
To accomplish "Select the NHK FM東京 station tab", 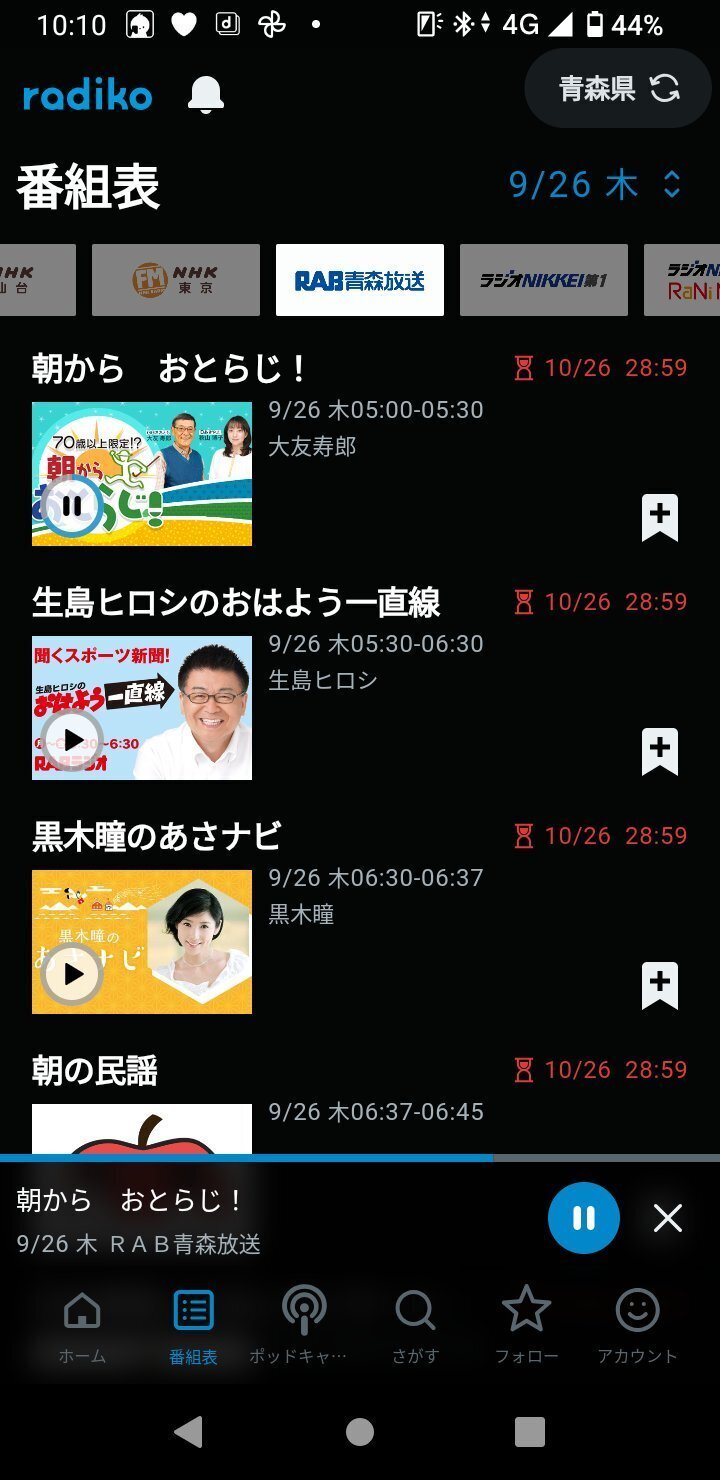I will 175,280.
